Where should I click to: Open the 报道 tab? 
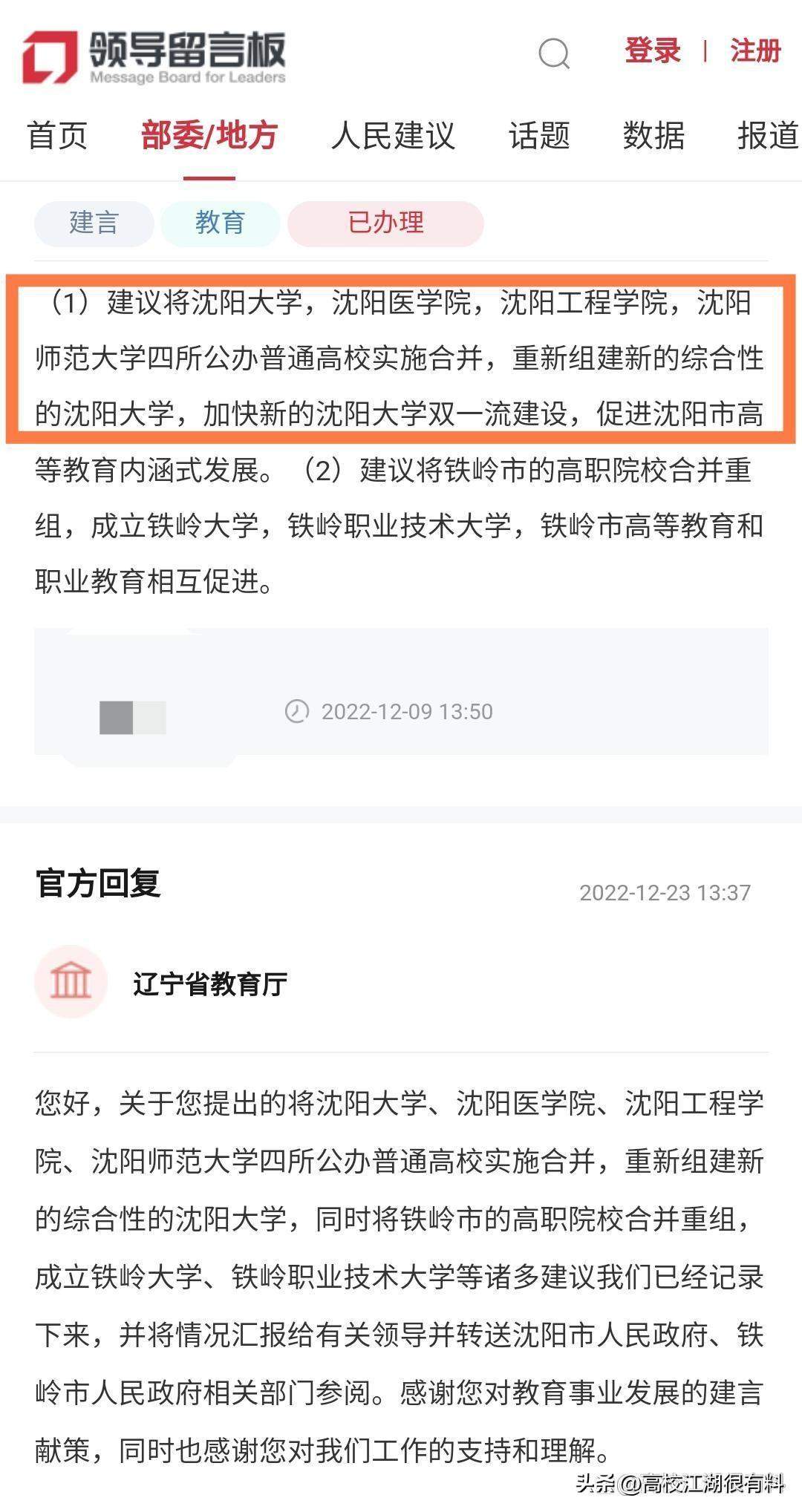(x=768, y=136)
